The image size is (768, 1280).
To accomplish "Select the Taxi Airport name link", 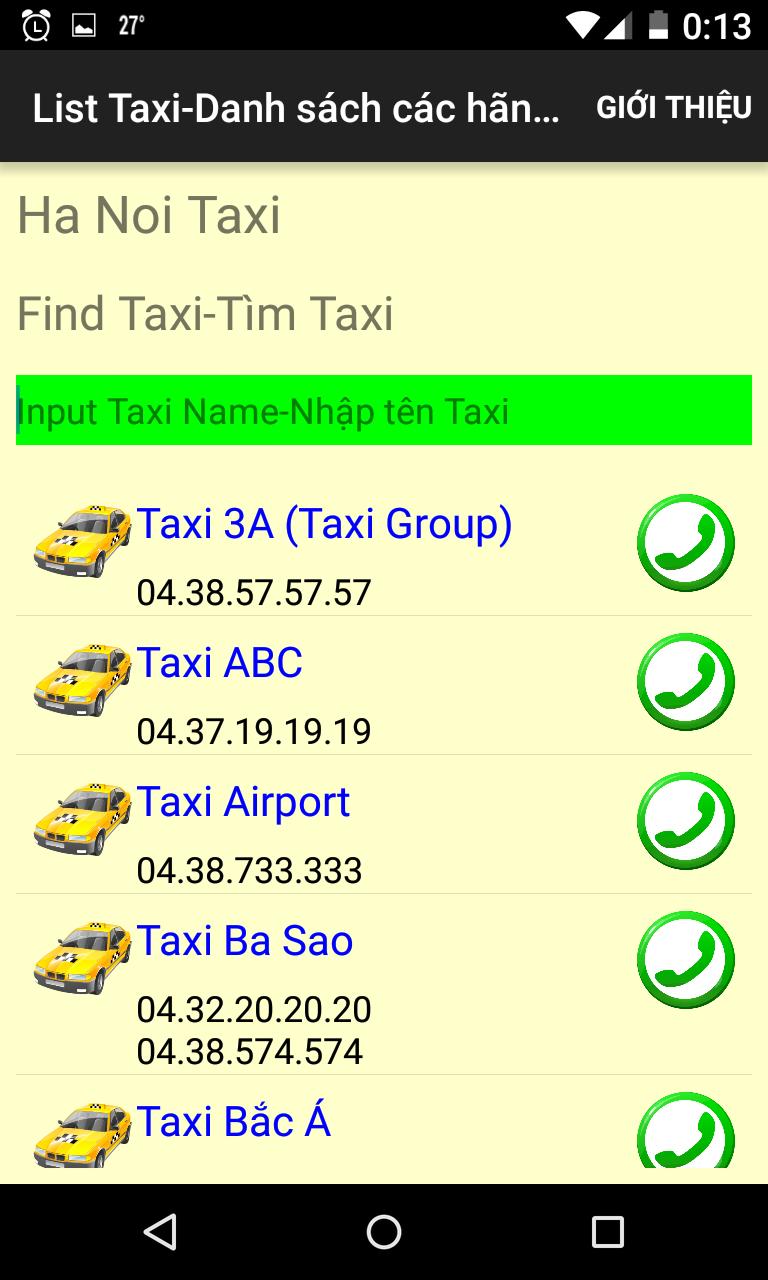I will [x=245, y=801].
